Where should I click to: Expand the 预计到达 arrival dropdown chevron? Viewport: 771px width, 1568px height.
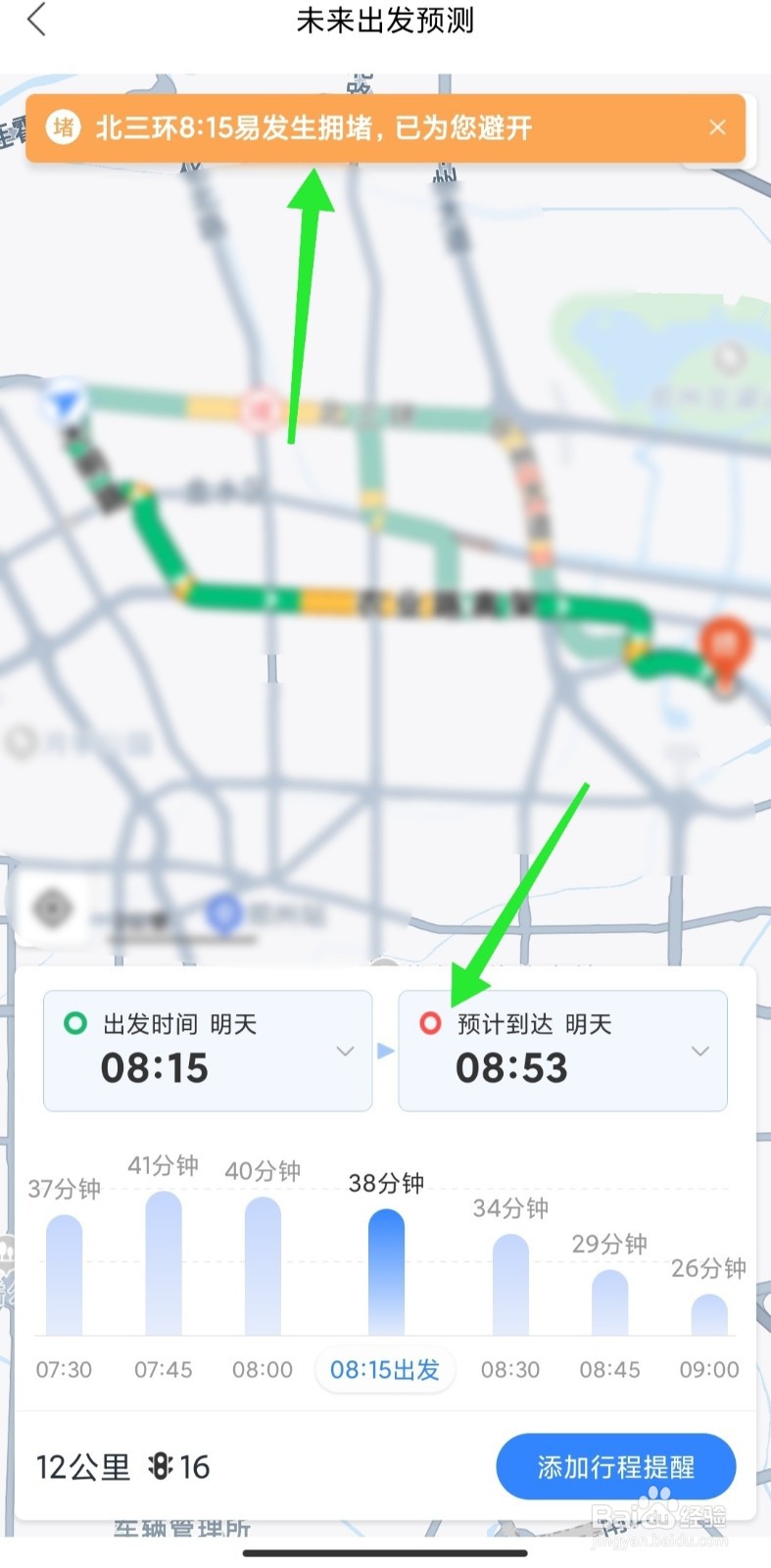pos(700,1051)
